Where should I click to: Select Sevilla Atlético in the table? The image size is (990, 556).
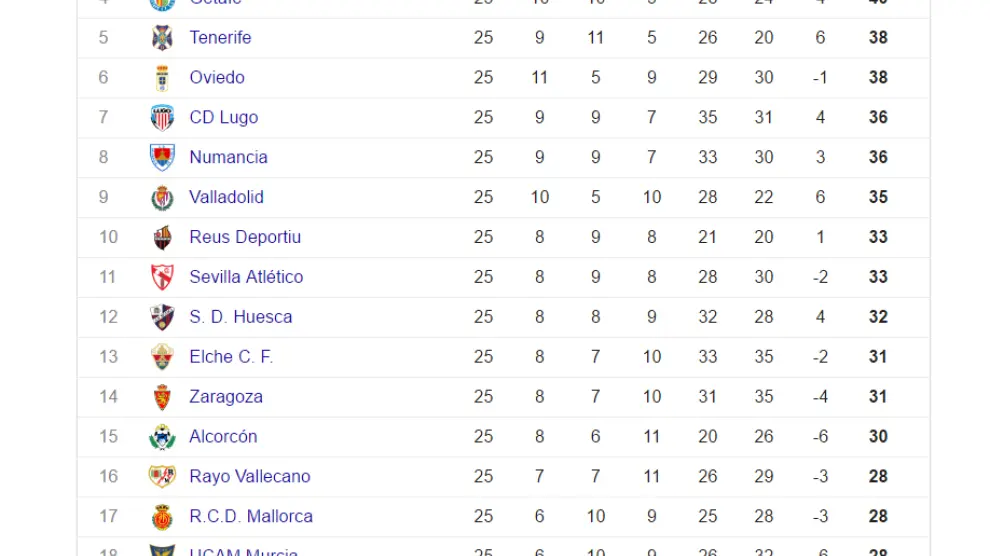pos(246,278)
